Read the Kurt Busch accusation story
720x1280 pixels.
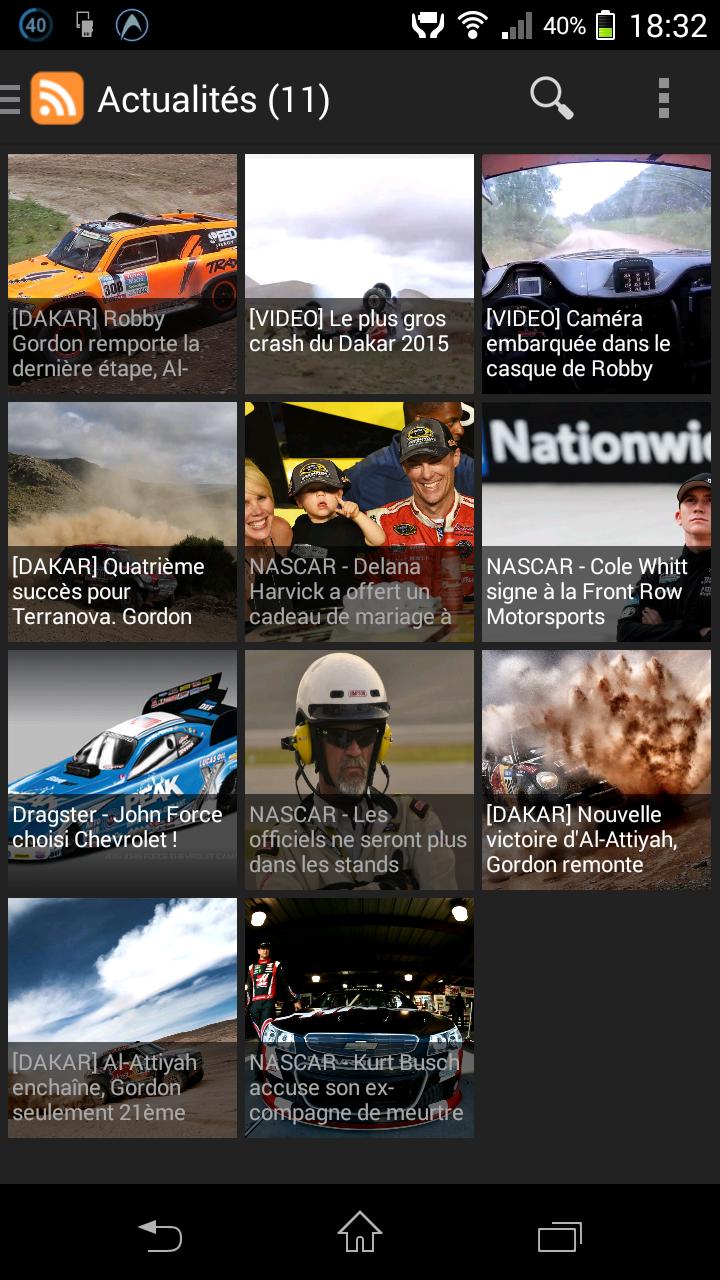[359, 1018]
